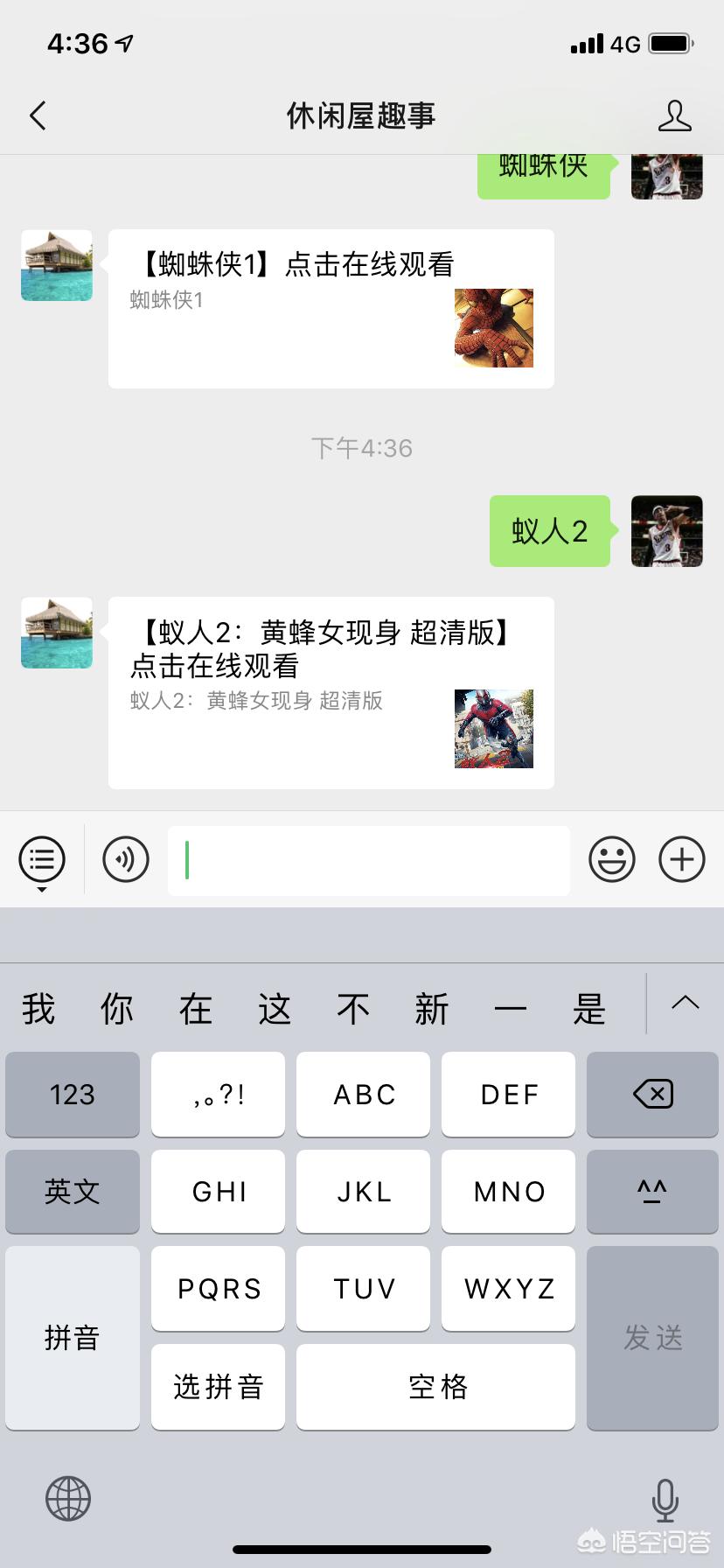Open the 休闲屋趣事 avatar beside the 蚁人2 card
724x1568 pixels.
pos(57,633)
